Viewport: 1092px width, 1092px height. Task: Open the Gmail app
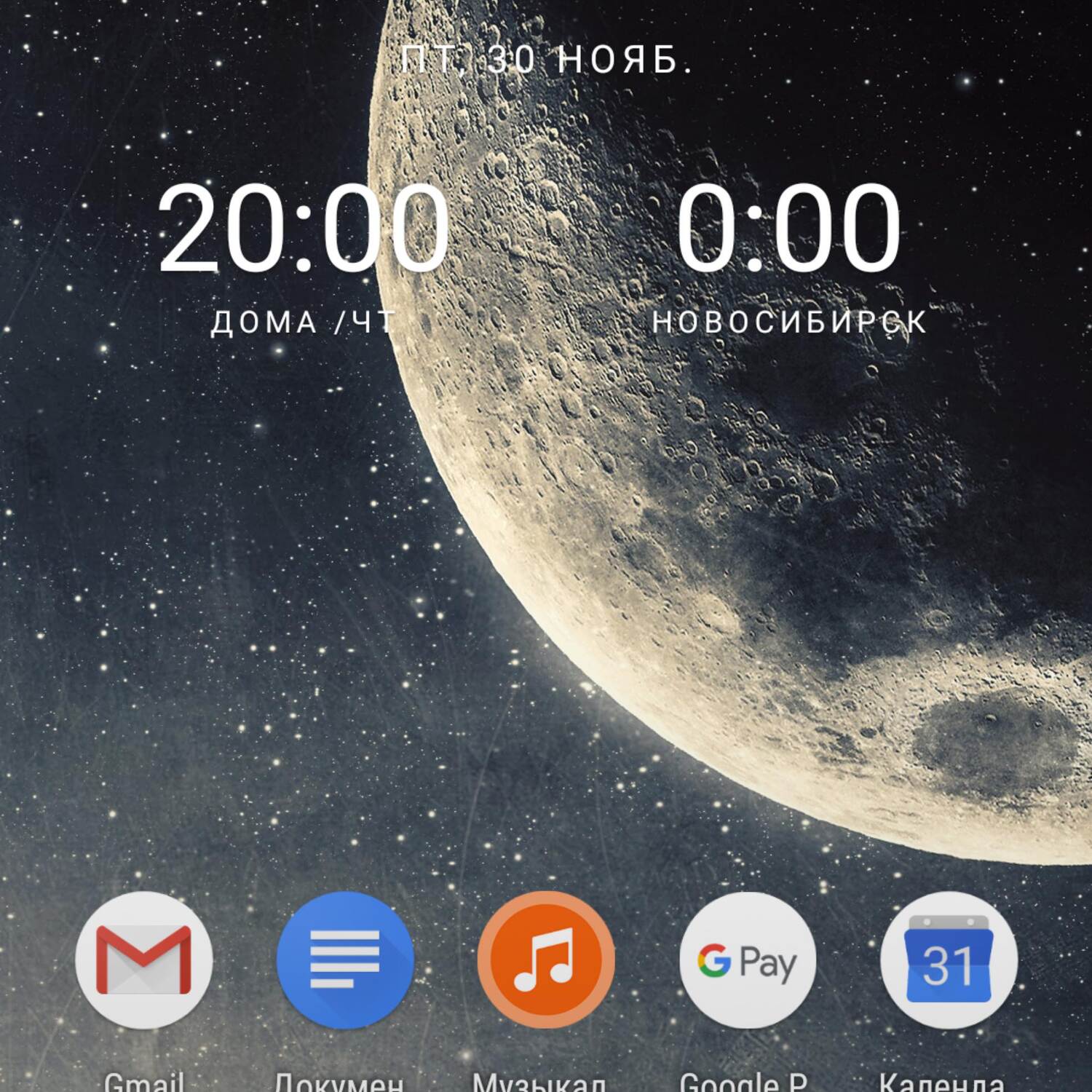[x=144, y=960]
